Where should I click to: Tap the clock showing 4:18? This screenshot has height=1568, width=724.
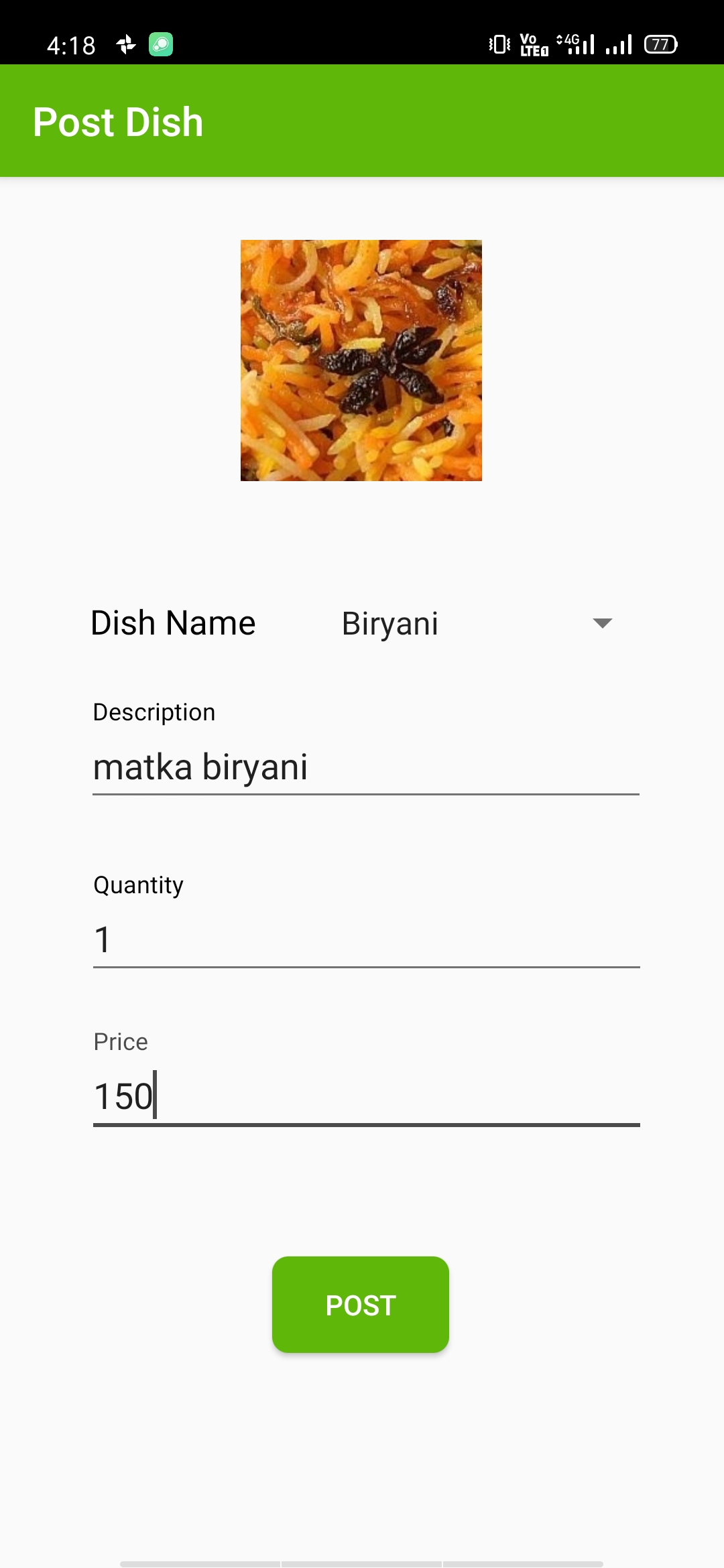pos(70,44)
